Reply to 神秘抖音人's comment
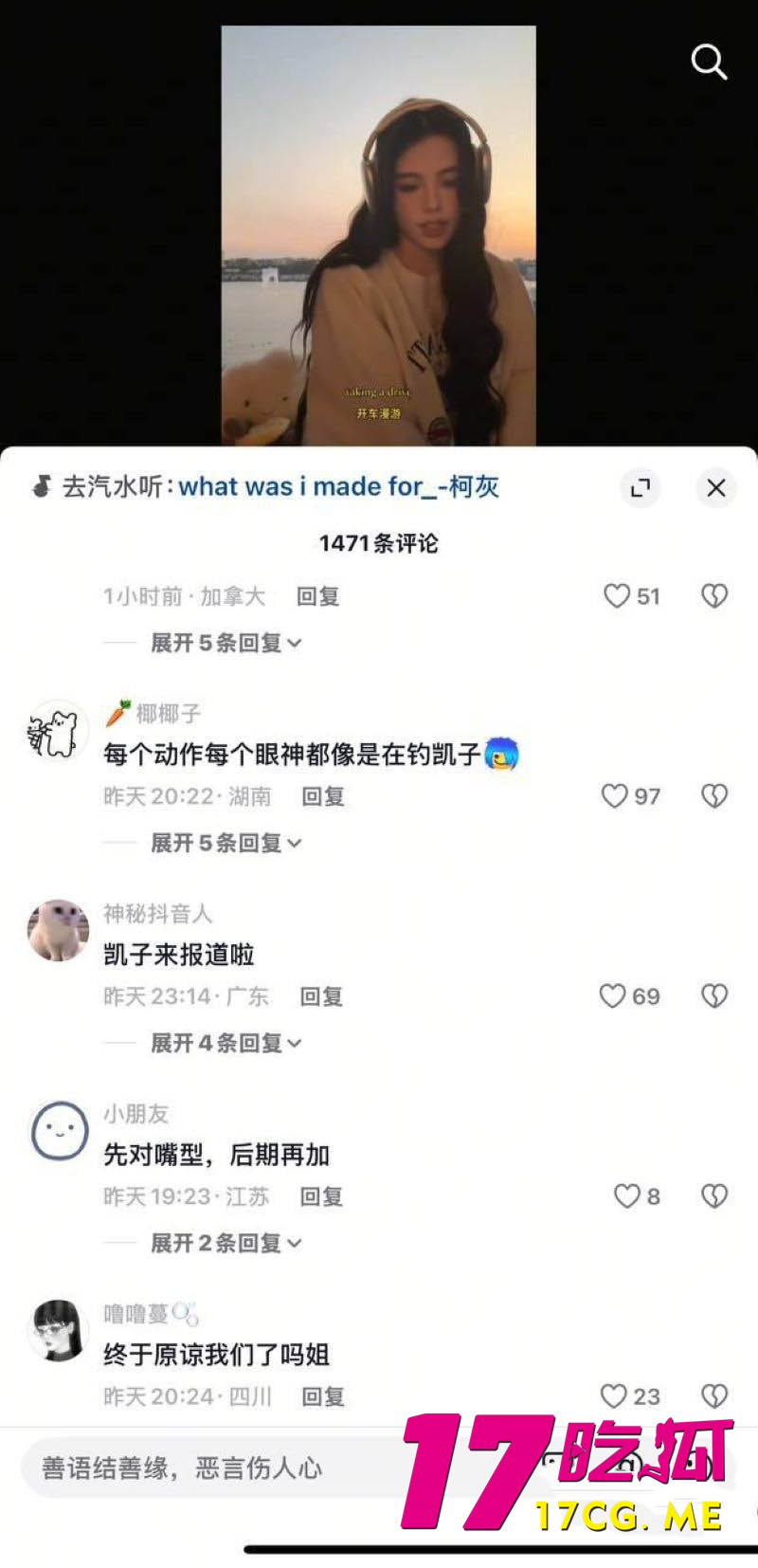 tap(320, 996)
